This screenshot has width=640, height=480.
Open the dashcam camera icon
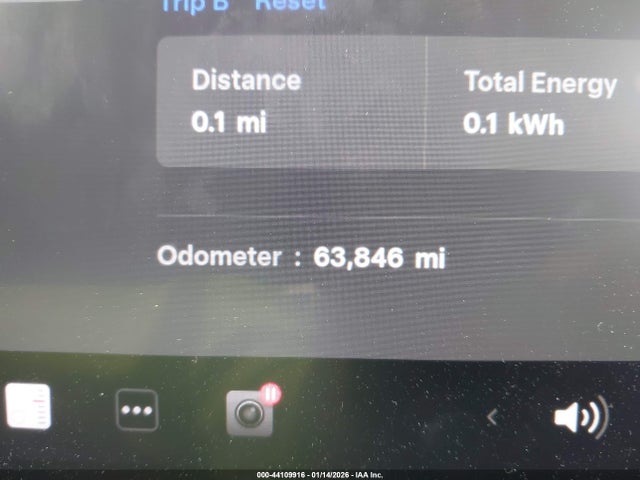coord(250,413)
